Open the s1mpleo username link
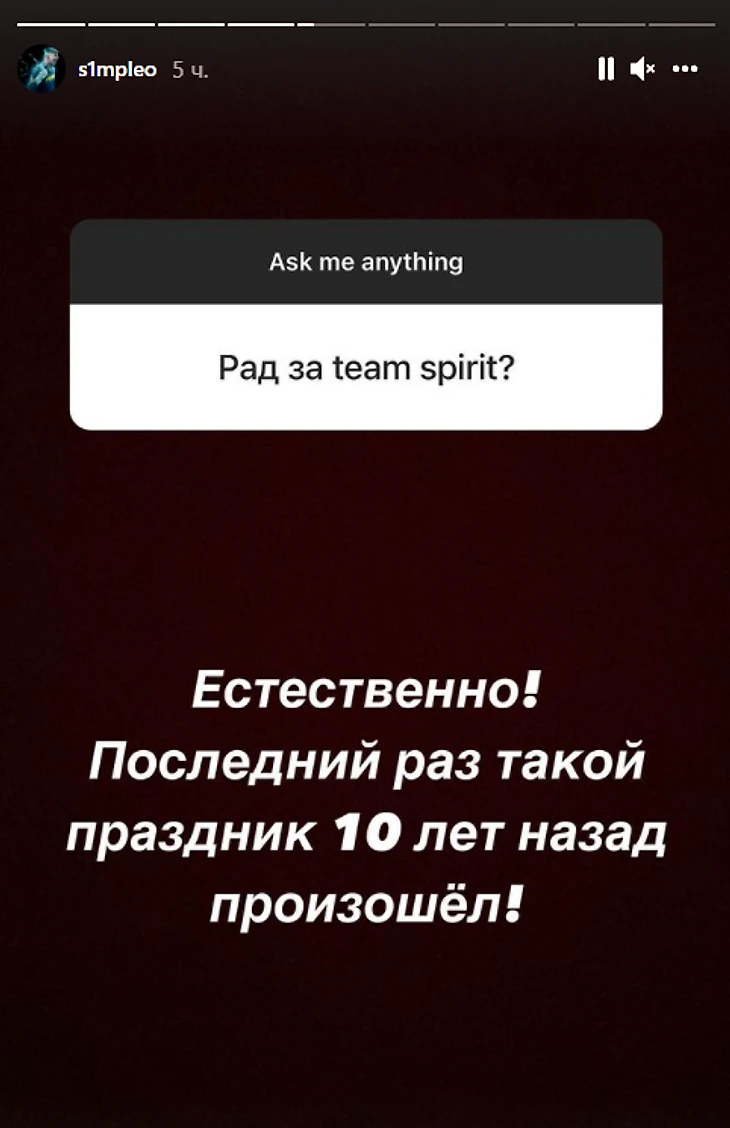The width and height of the screenshot is (730, 1128). point(117,70)
